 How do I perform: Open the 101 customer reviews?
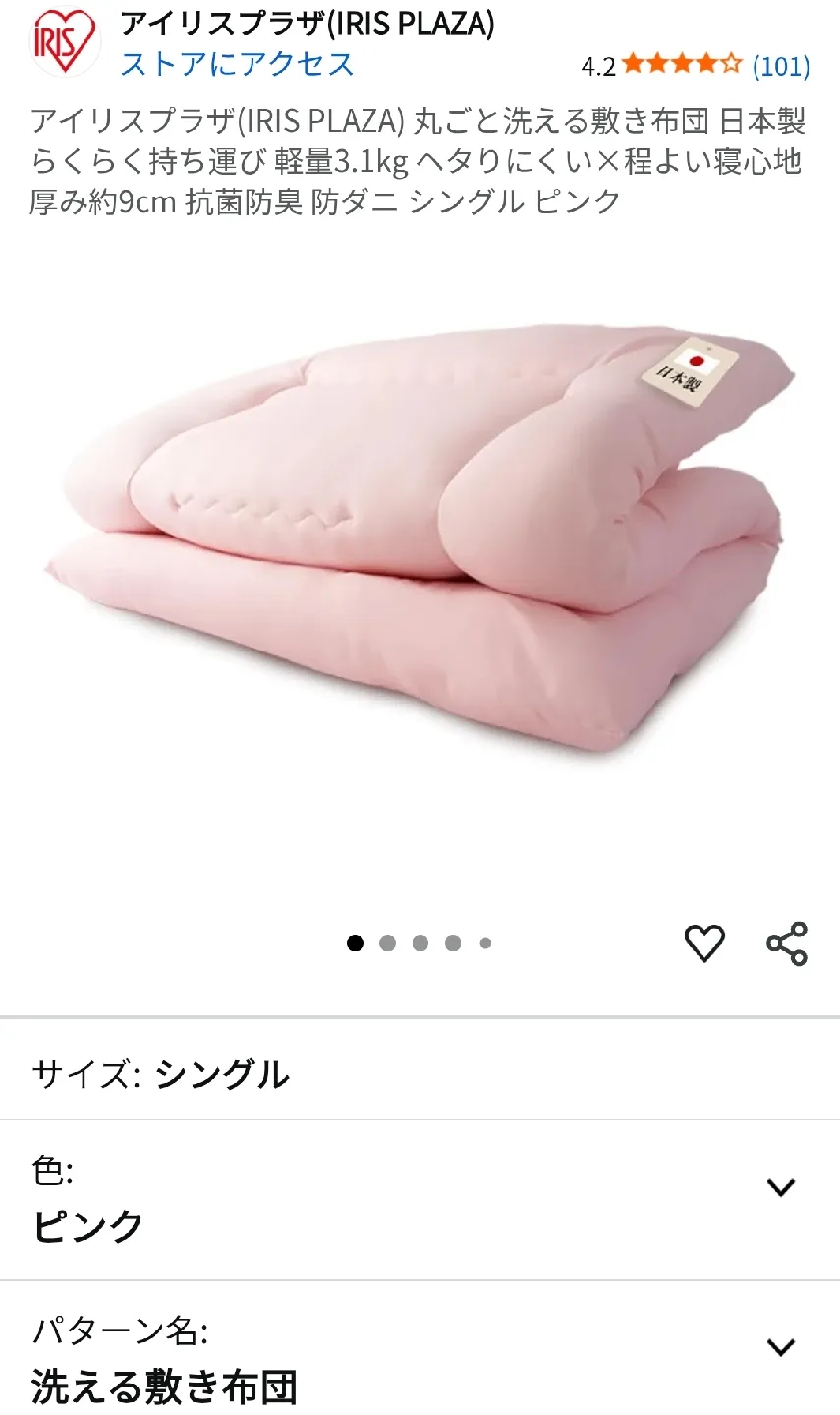pyautogui.click(x=780, y=66)
